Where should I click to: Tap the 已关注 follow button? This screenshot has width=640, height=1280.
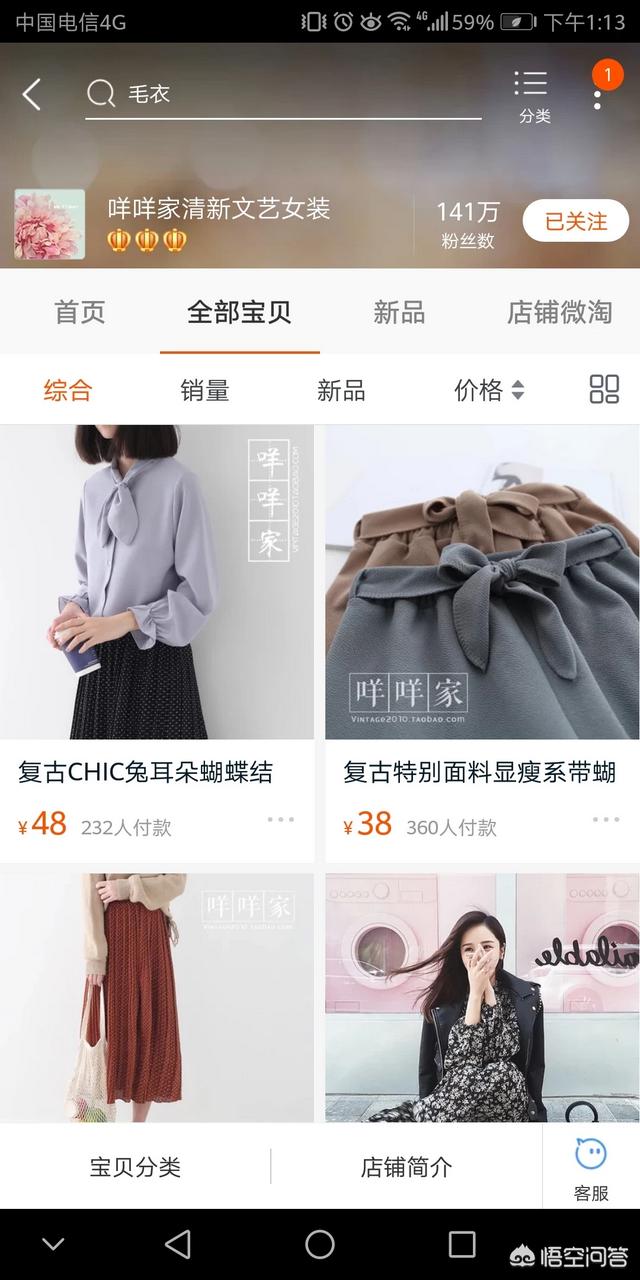click(x=576, y=221)
